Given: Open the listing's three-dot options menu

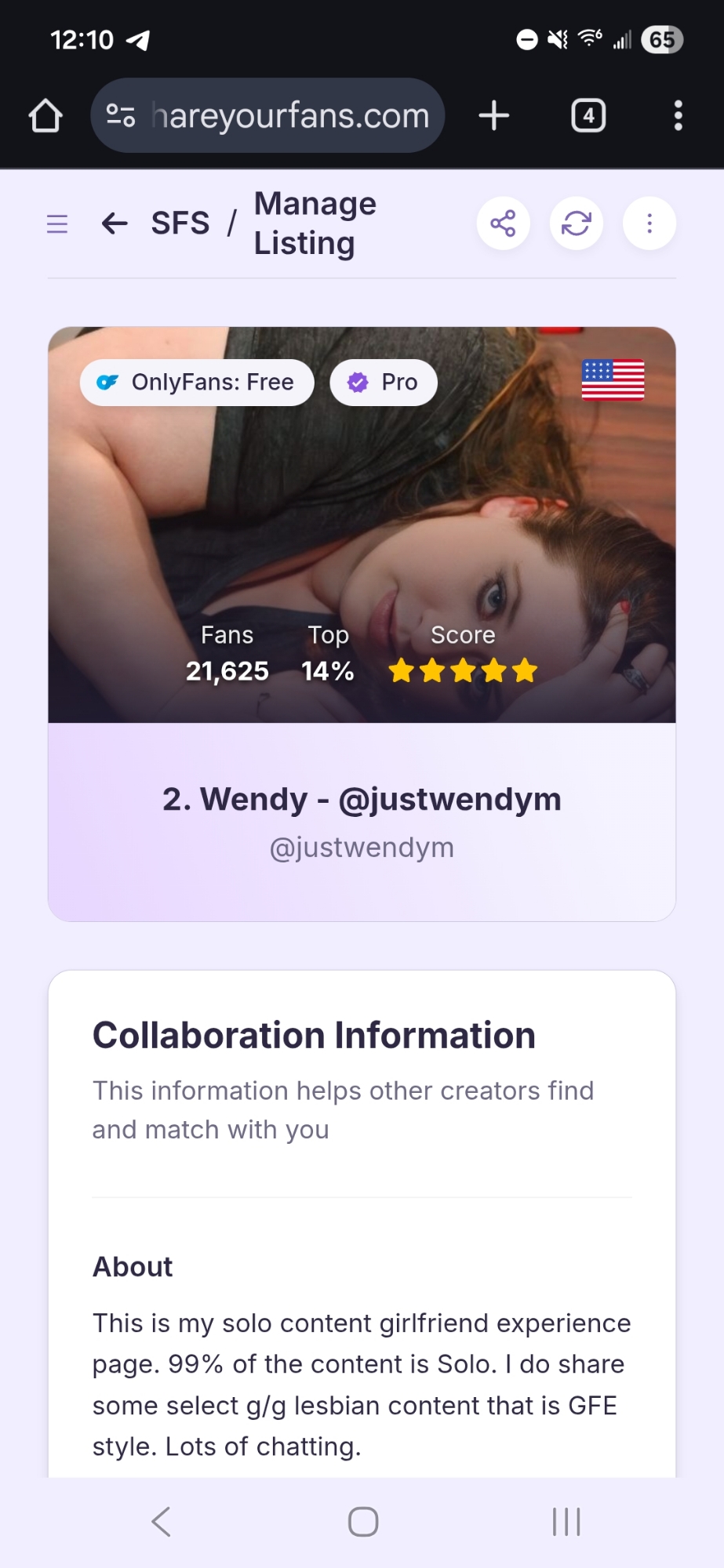Looking at the screenshot, I should coord(649,223).
